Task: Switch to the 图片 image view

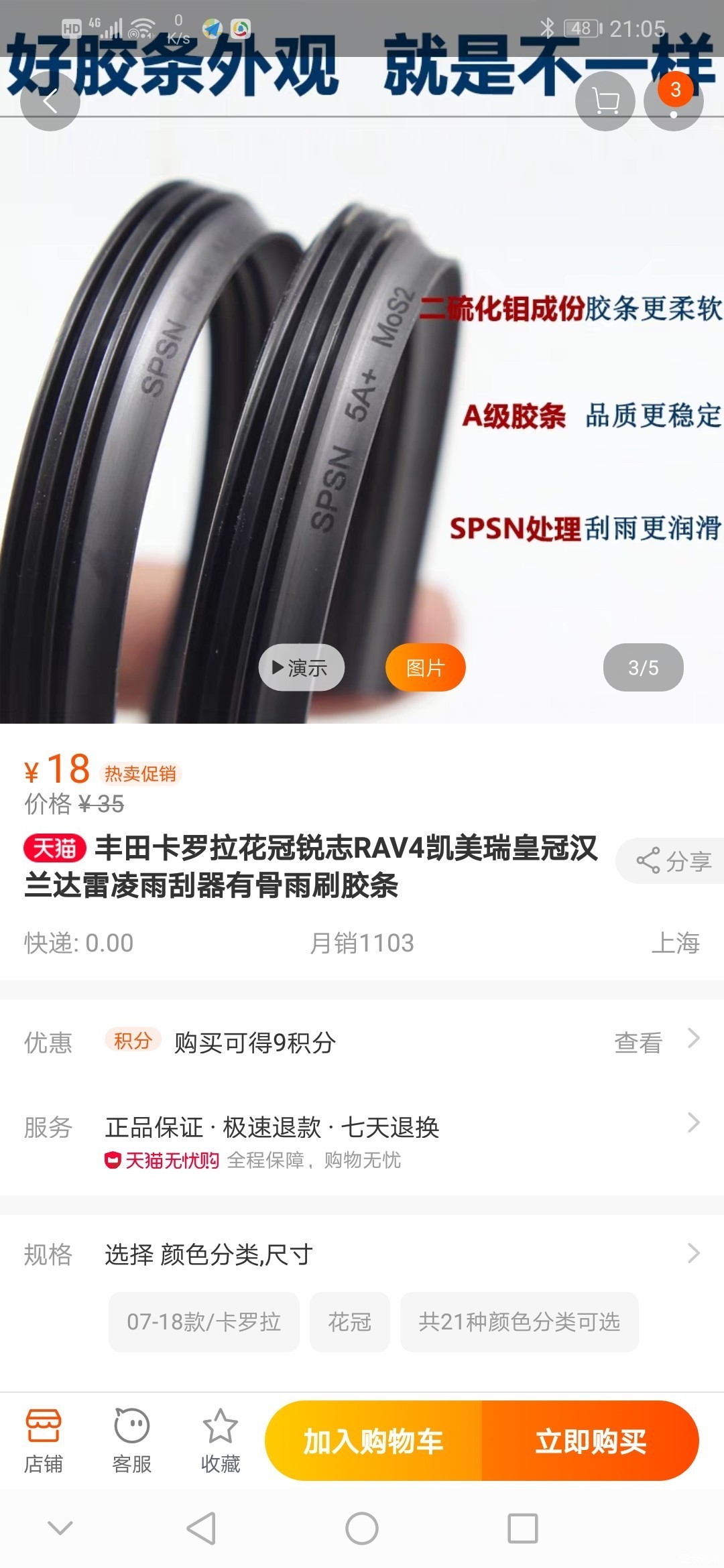Action: [x=425, y=667]
